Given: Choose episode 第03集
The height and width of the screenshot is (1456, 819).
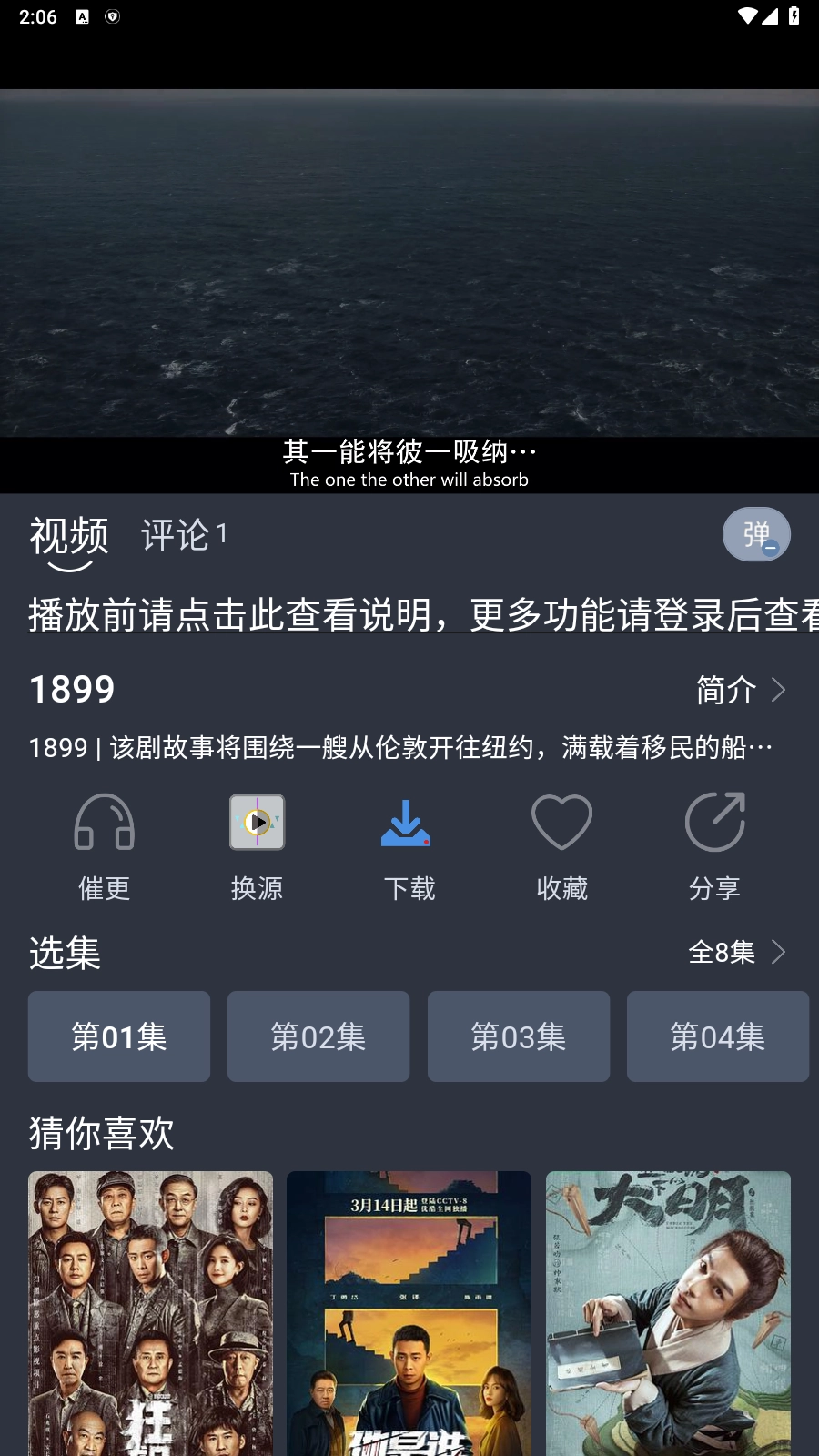Looking at the screenshot, I should (519, 1036).
